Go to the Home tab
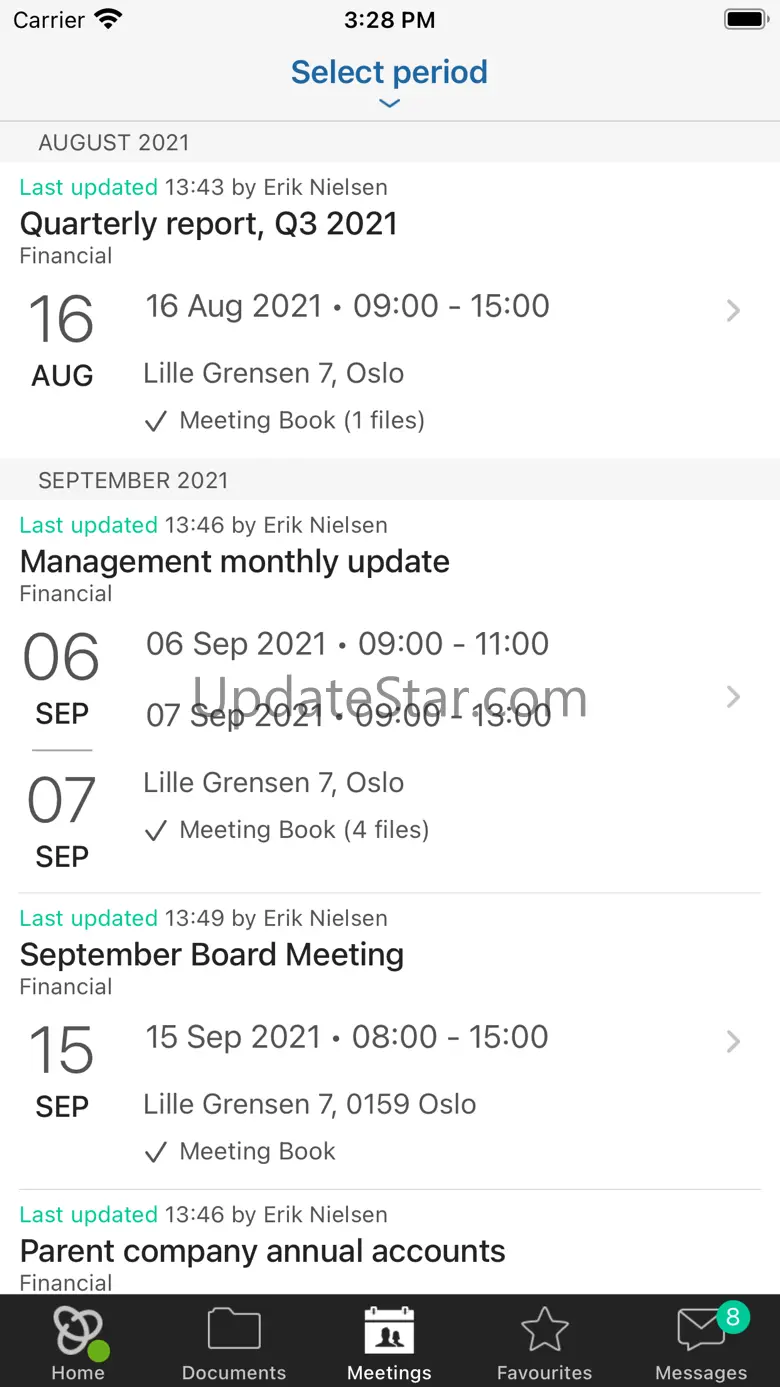This screenshot has width=780, height=1387. pyautogui.click(x=78, y=1342)
